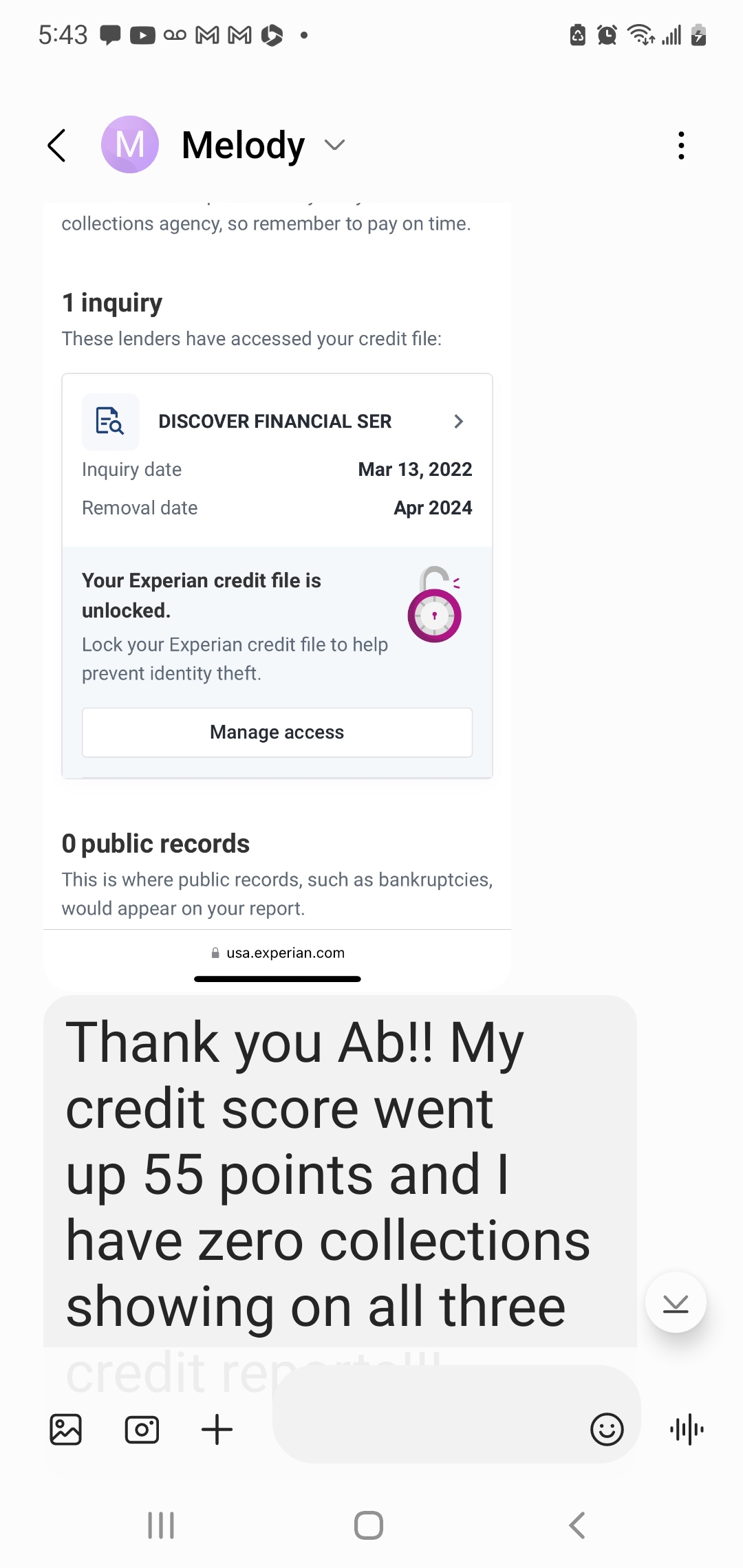Open the three-dot overflow menu
This screenshot has height=1568, width=743.
(681, 146)
